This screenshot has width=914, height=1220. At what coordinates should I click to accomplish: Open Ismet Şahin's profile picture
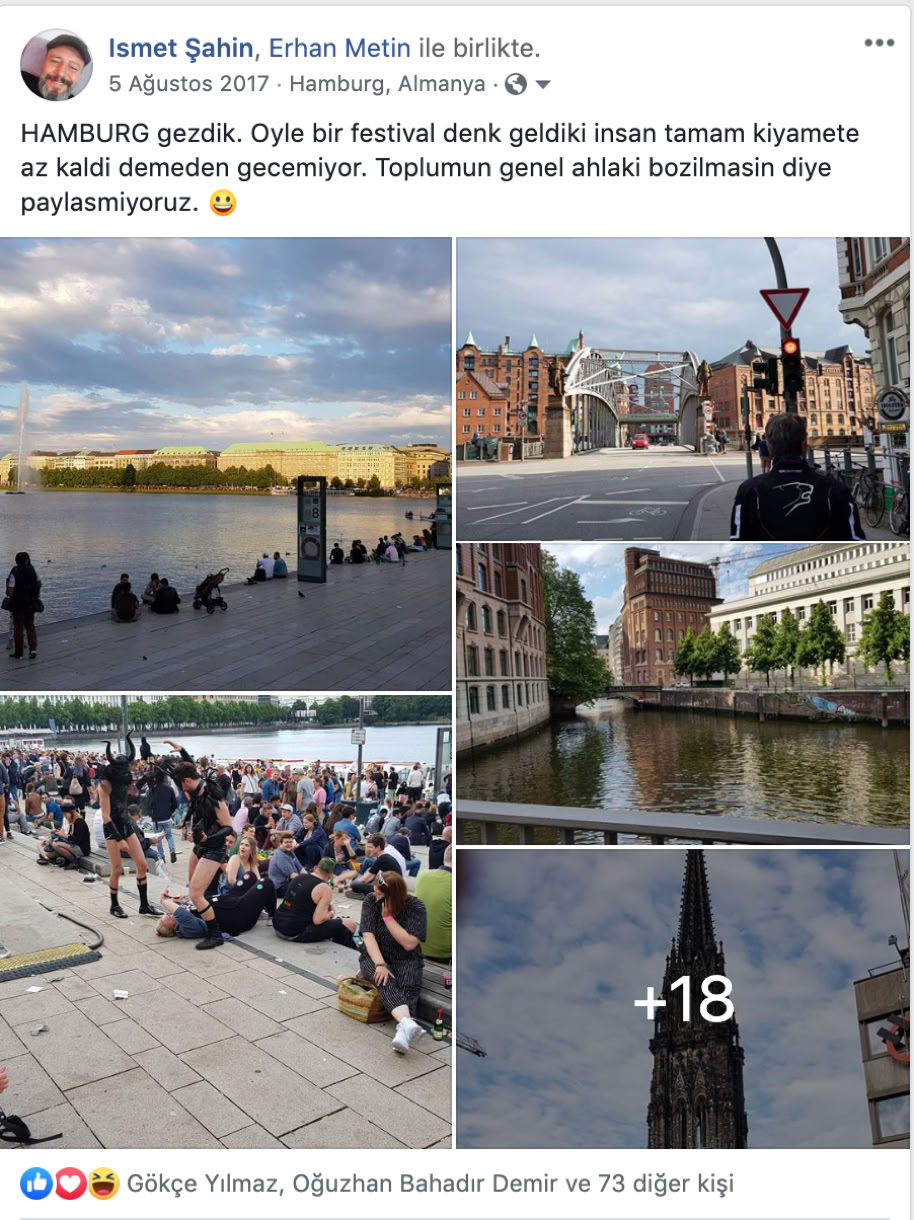(x=56, y=65)
